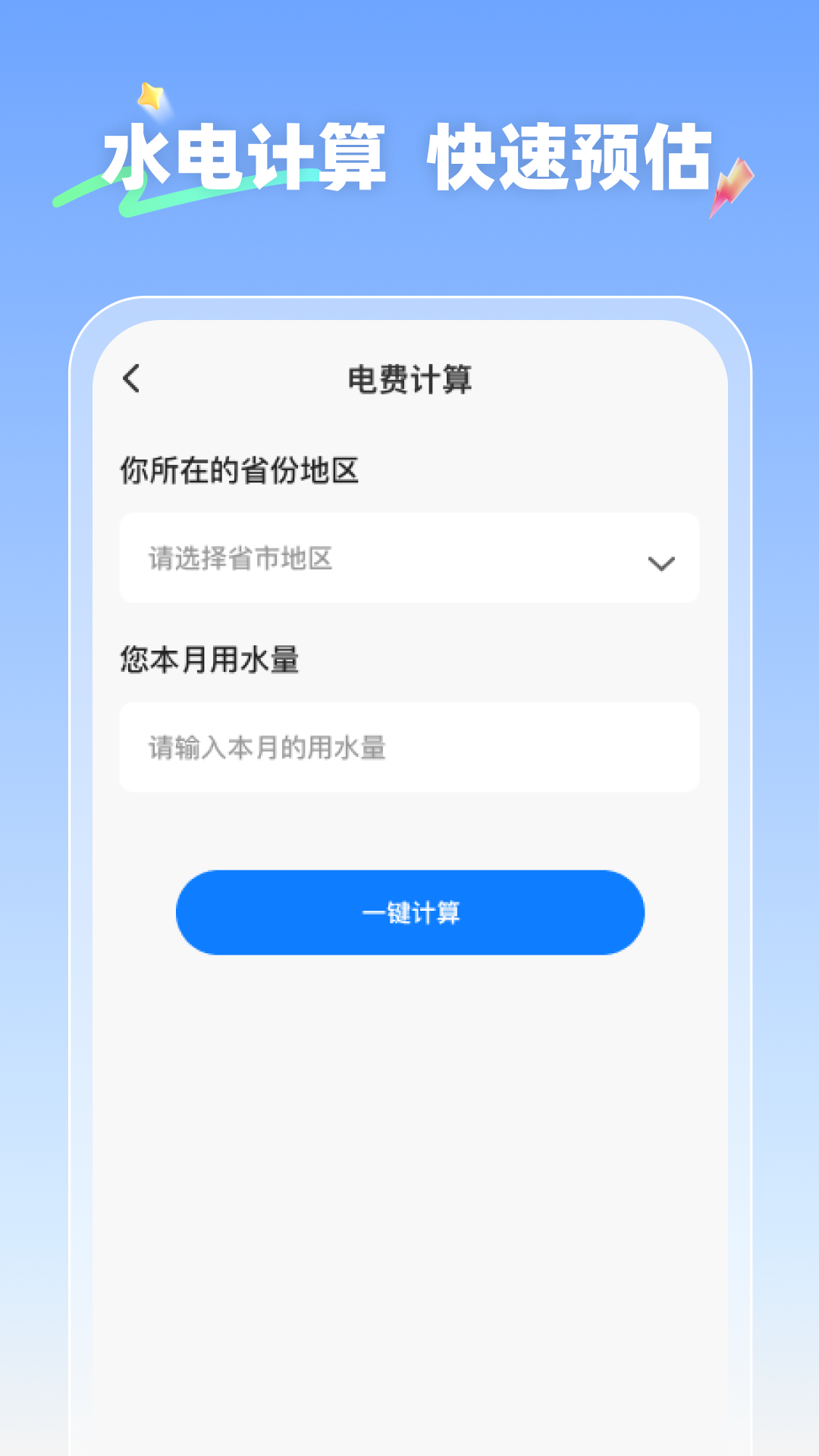Tap the lightning bolt icon beside the slogan
Image resolution: width=819 pixels, height=1456 pixels.
point(730,187)
